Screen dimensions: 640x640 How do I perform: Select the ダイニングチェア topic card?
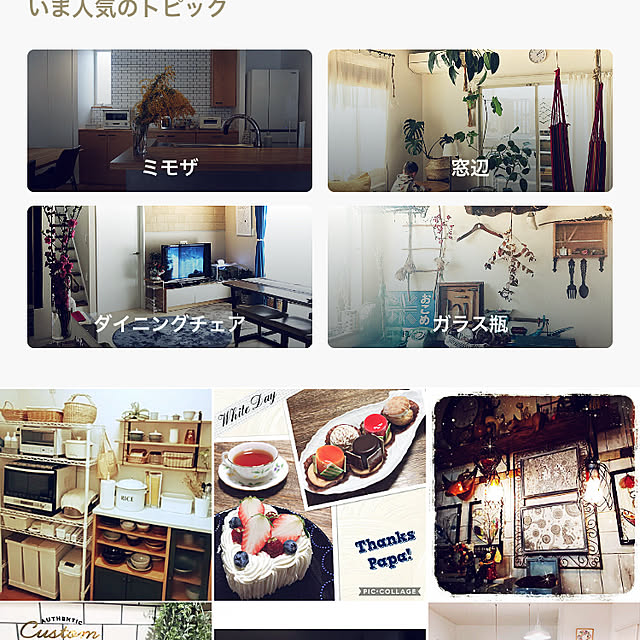pos(169,277)
